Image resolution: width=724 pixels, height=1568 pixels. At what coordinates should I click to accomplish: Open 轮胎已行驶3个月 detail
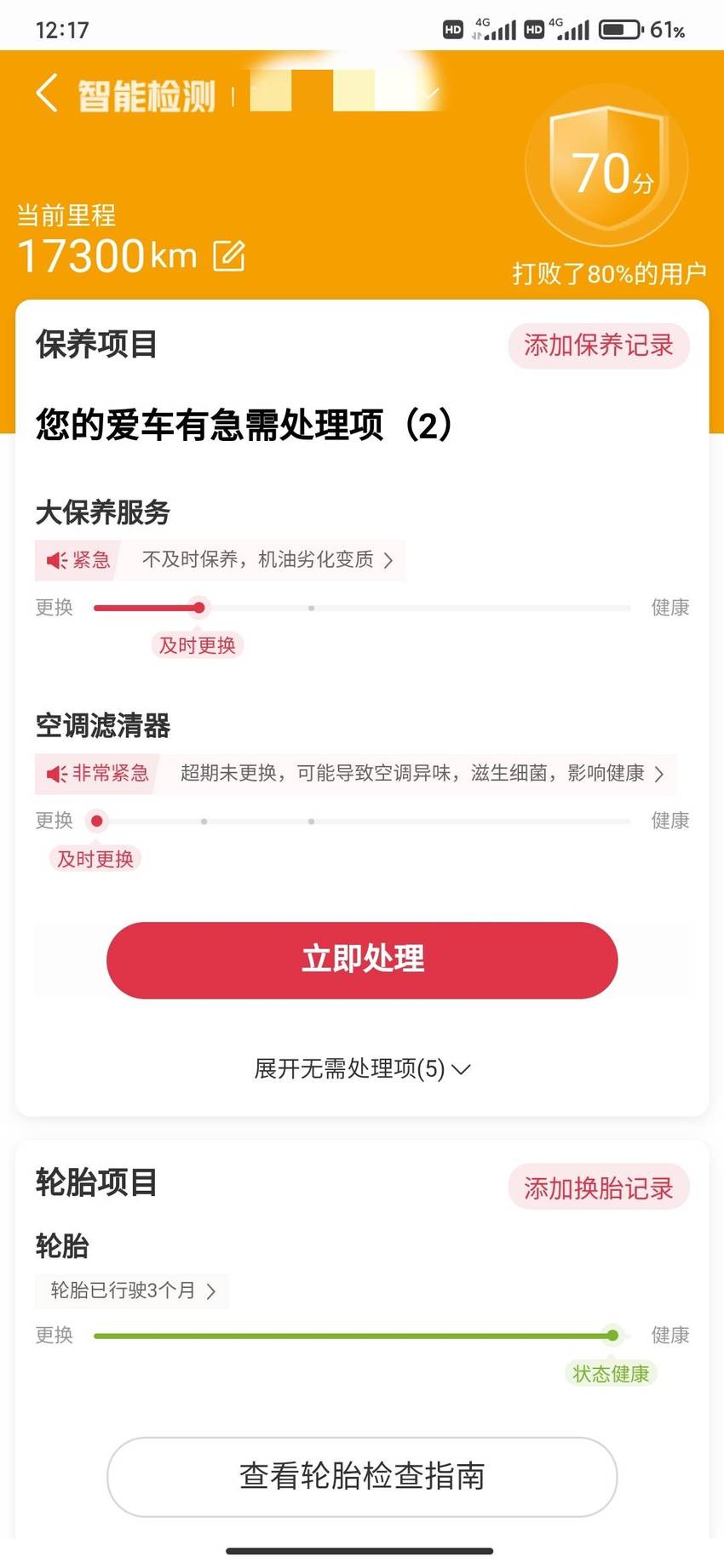click(x=133, y=1290)
